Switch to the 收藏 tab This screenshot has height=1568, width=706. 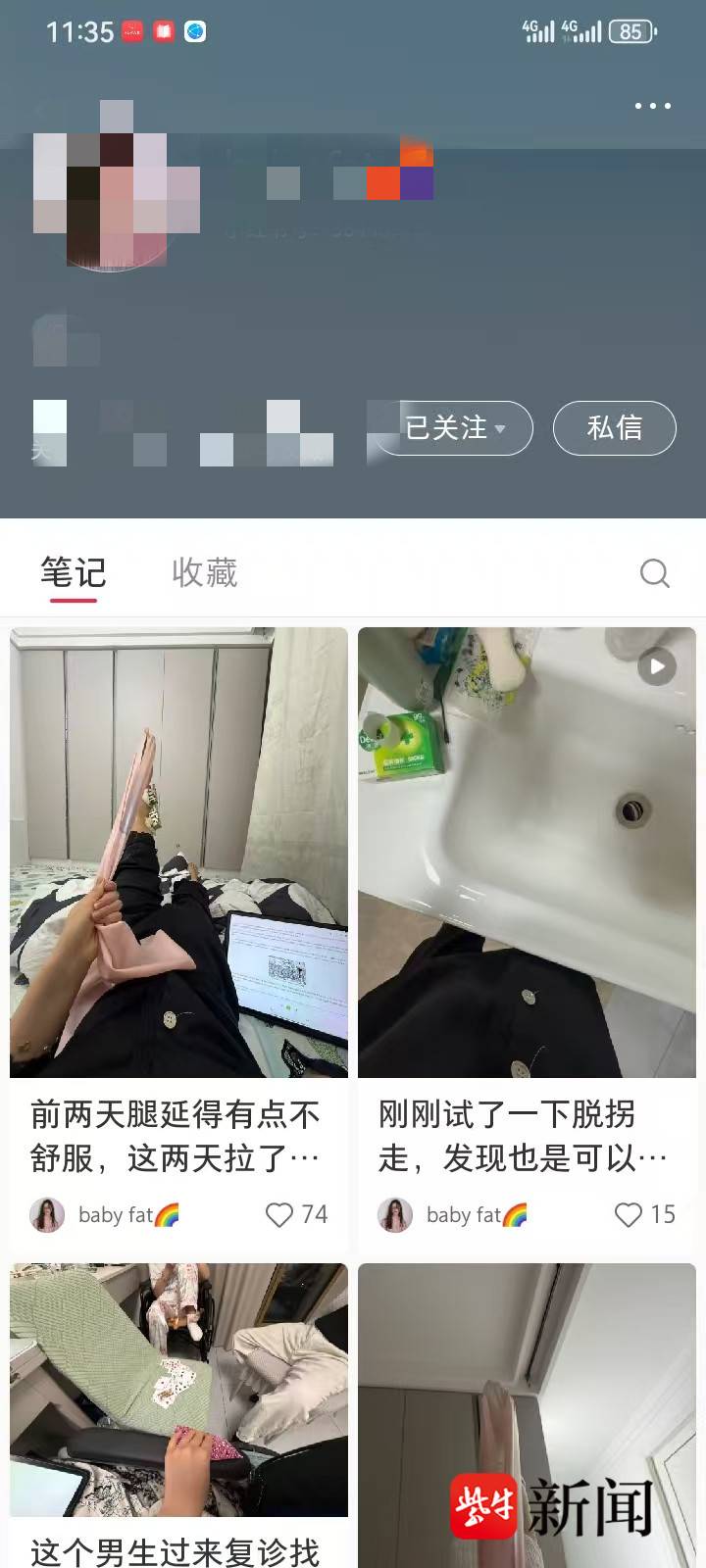(x=205, y=572)
